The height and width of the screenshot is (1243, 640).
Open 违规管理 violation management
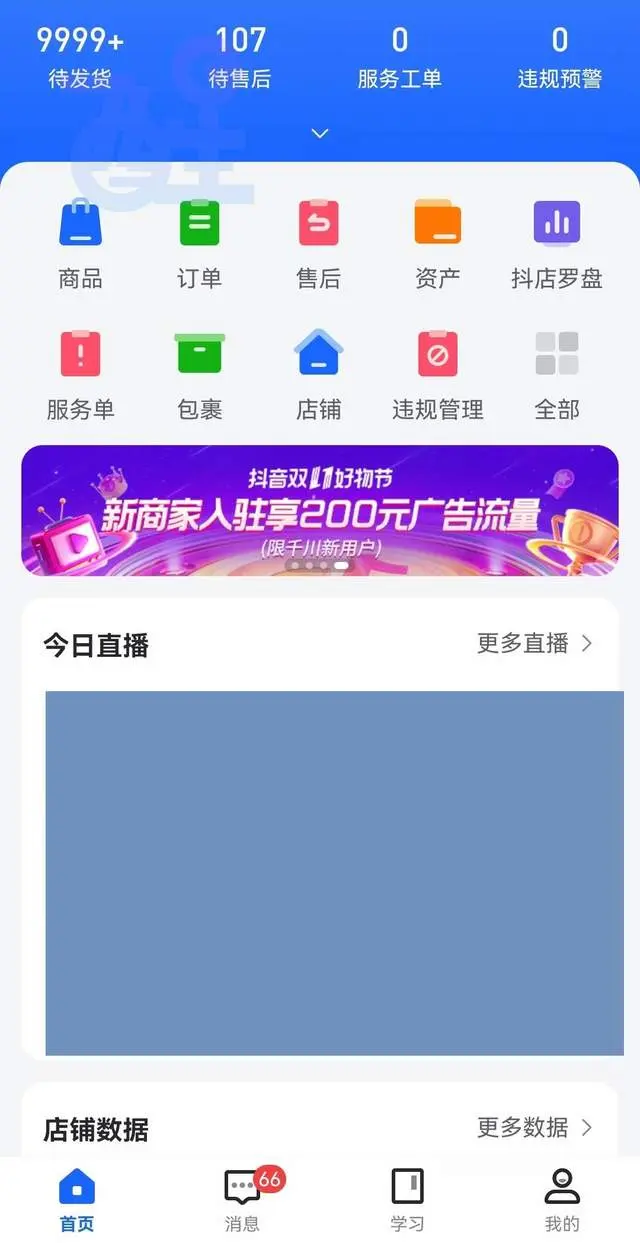coord(437,374)
